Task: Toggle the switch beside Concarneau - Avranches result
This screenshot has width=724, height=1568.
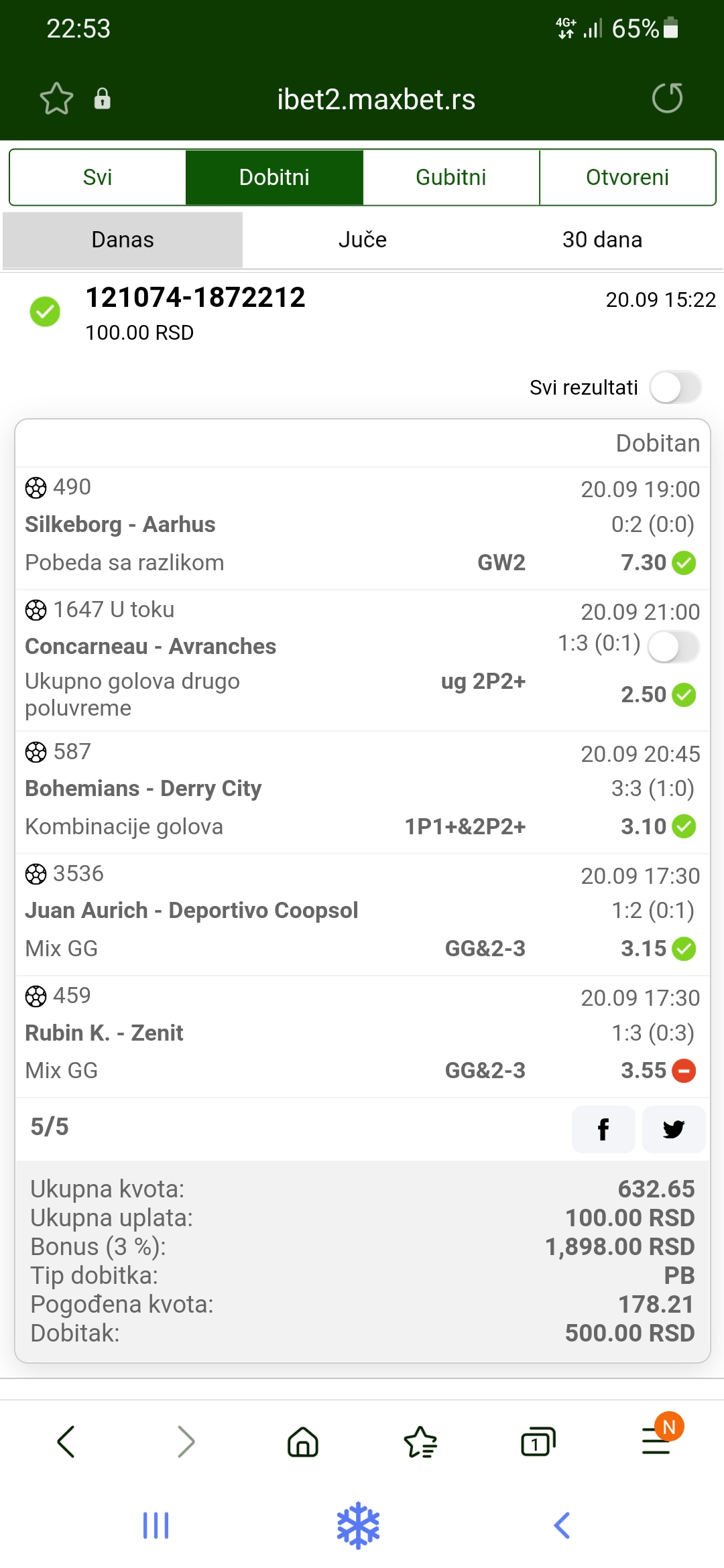Action: [x=674, y=647]
